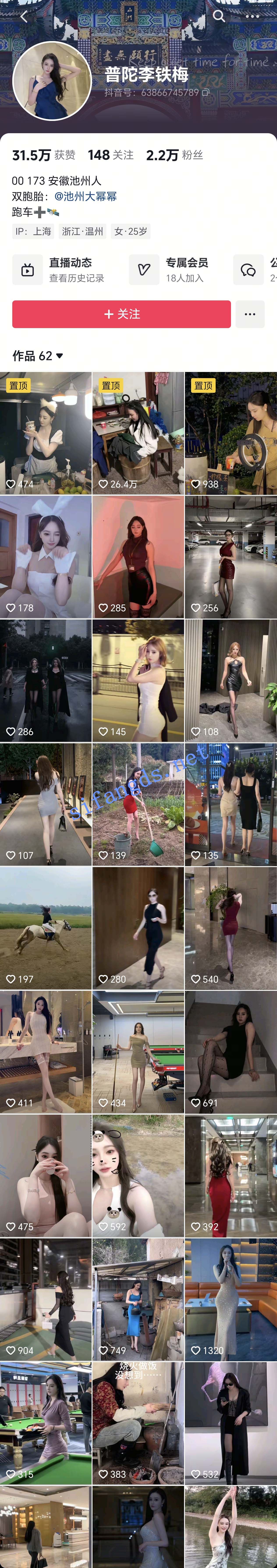The image size is (277, 1568).
Task: Open the 专属会员 membership card
Action: click(x=176, y=270)
